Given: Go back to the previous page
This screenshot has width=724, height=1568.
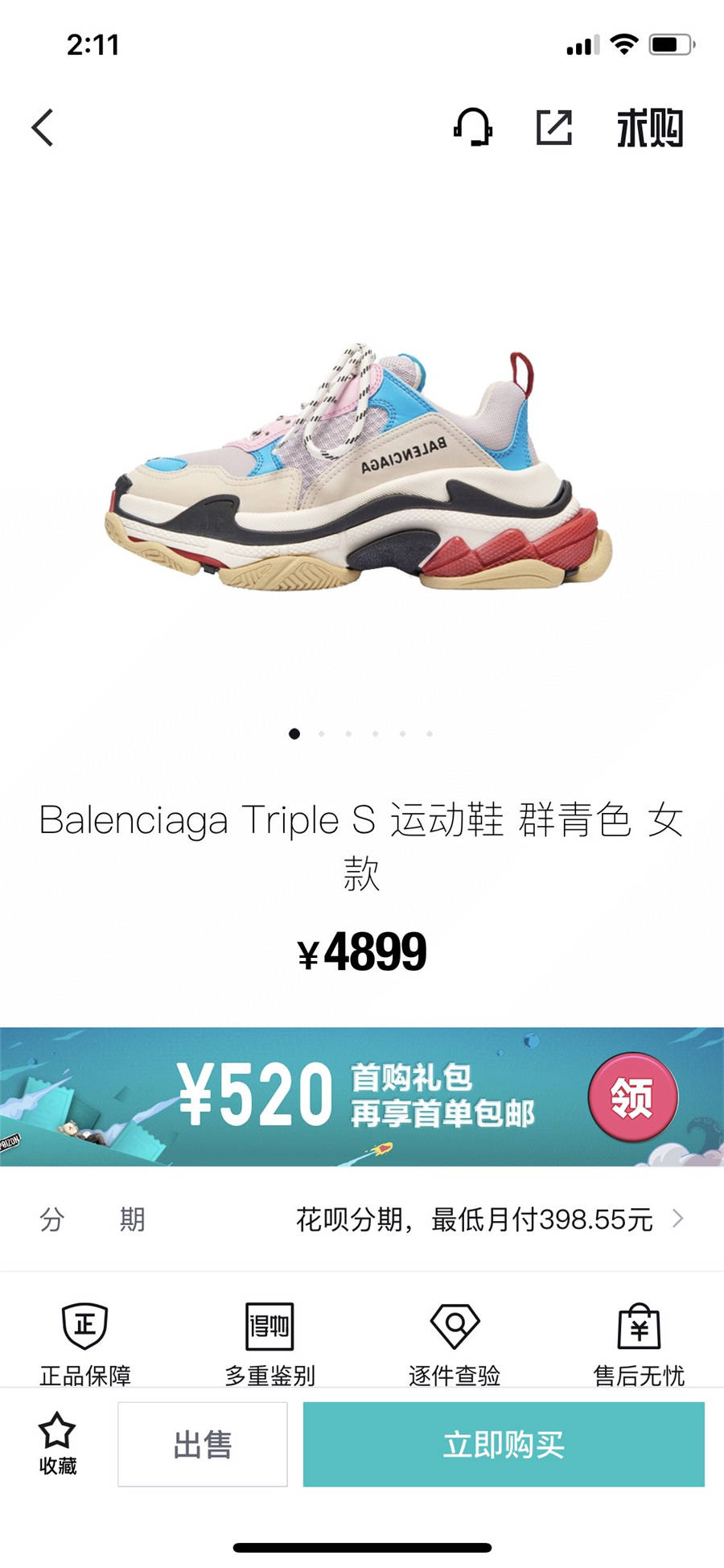Looking at the screenshot, I should pyautogui.click(x=43, y=128).
